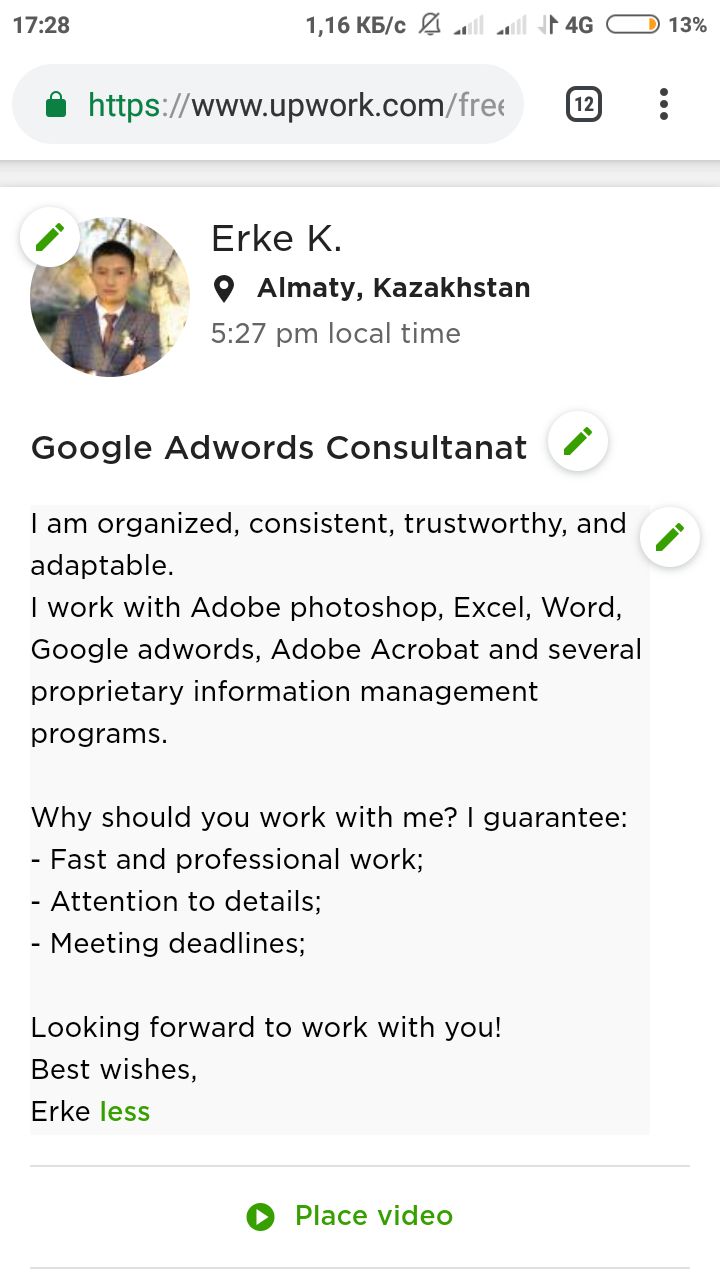Screen dimensions: 720x1280
Task: Tap Place video
Action: click(350, 1216)
